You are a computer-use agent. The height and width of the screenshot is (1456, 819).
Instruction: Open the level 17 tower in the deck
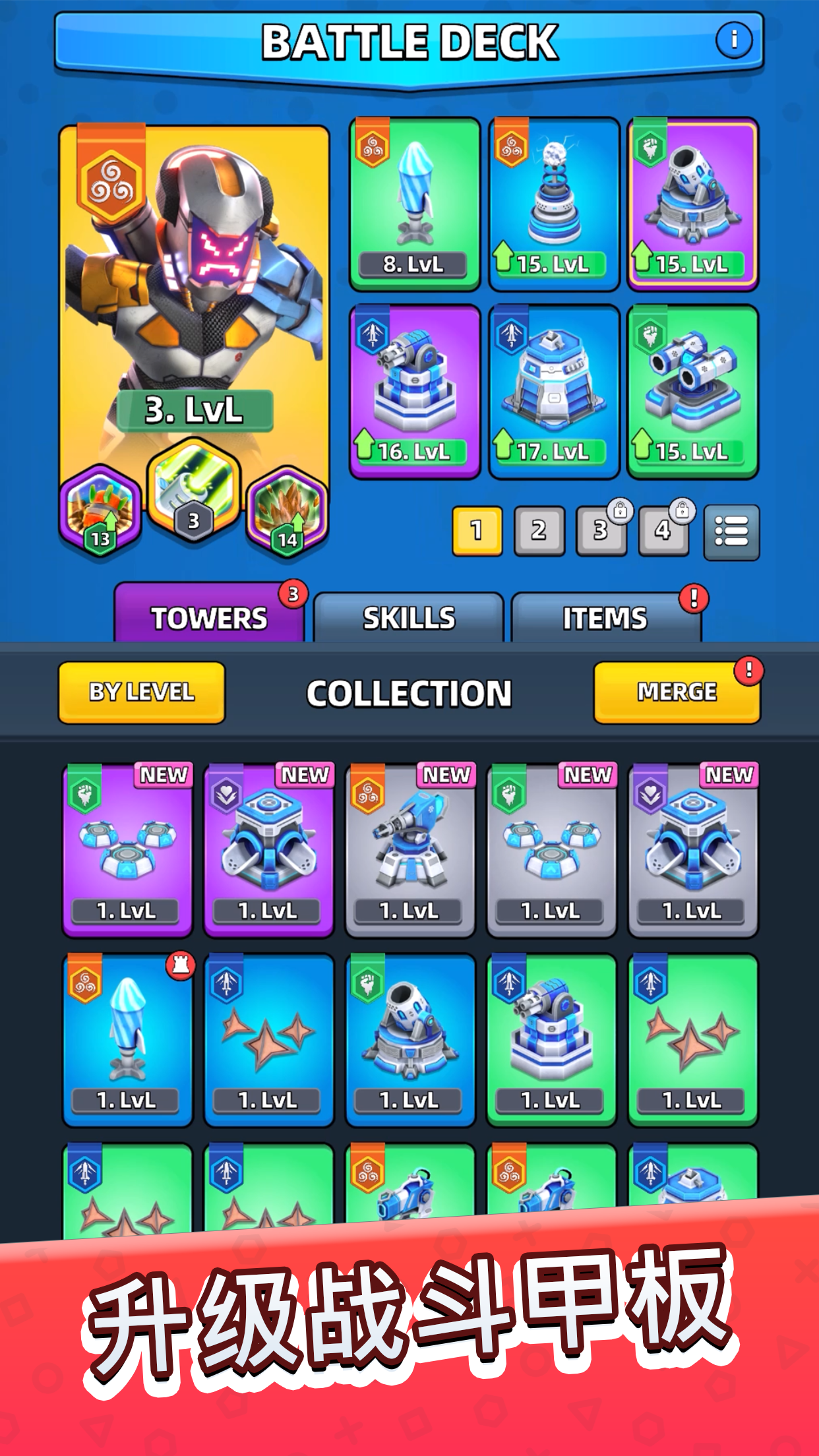point(553,391)
